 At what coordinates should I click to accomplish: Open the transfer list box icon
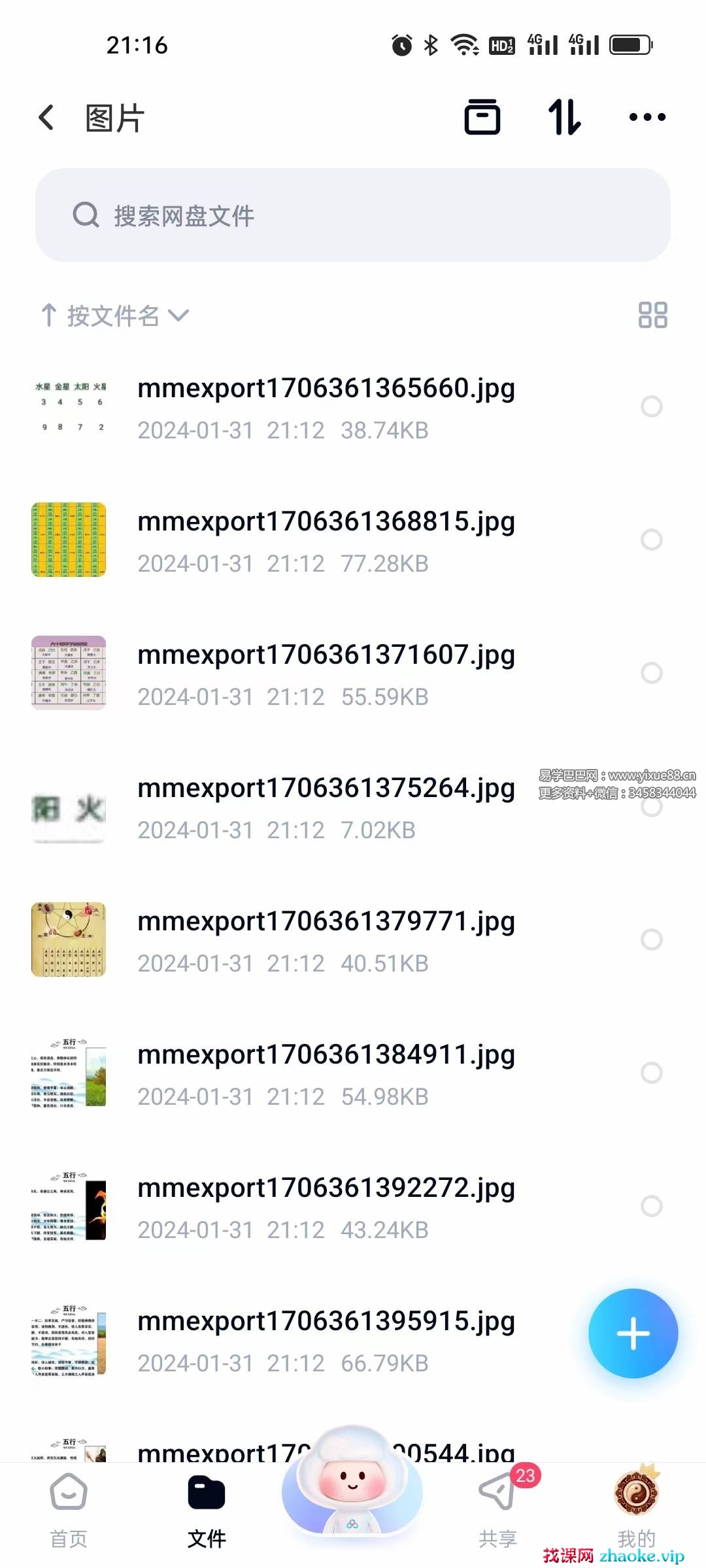tap(482, 118)
